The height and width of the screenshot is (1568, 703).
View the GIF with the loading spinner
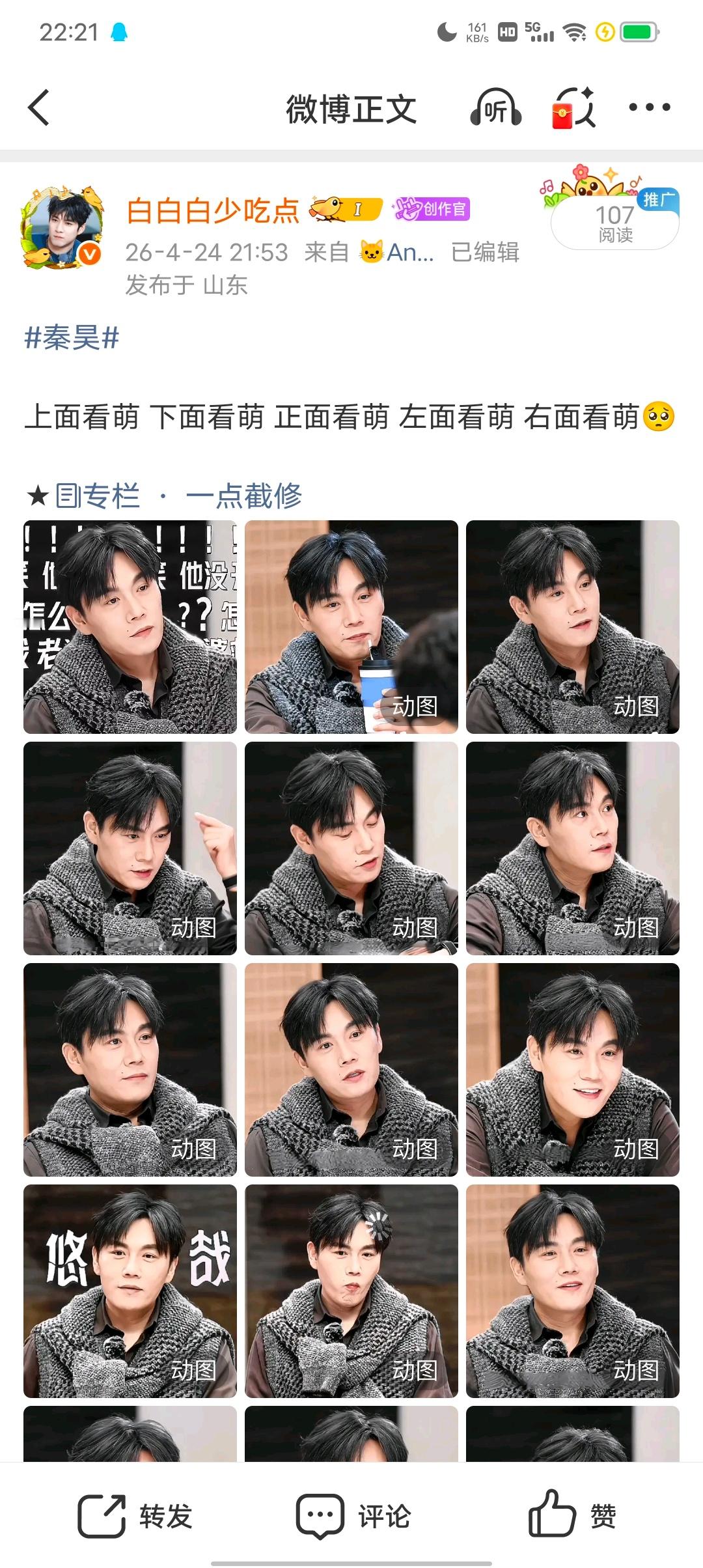351,1291
